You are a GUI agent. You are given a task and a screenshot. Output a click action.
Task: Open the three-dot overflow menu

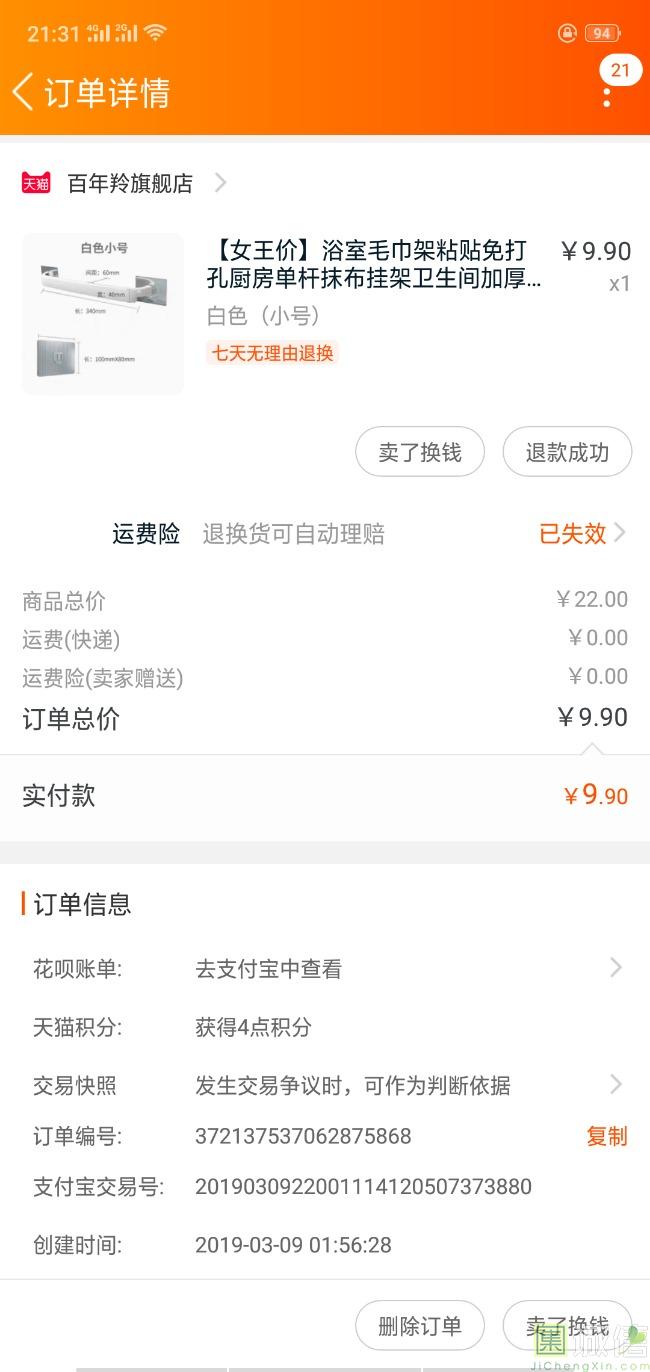click(607, 96)
